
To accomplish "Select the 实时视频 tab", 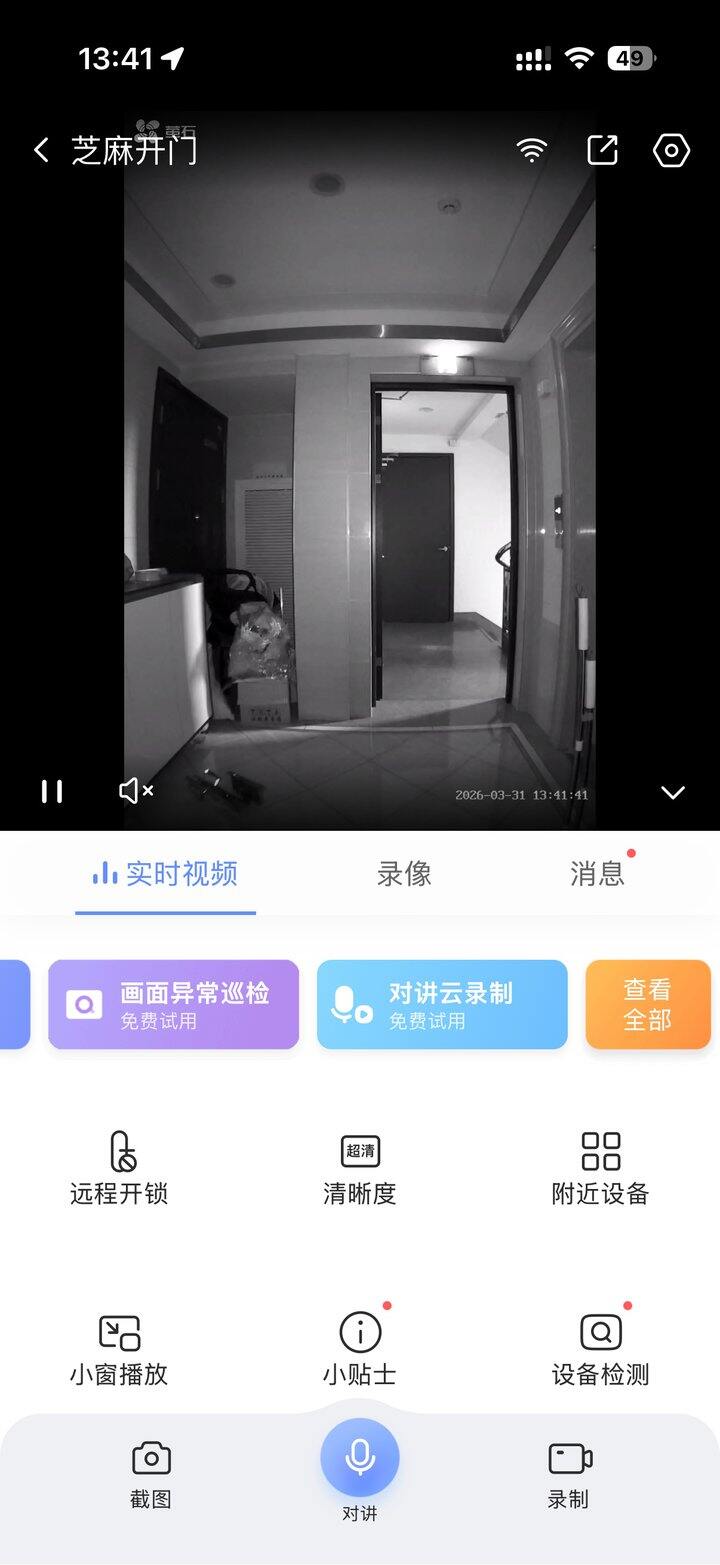I will click(166, 874).
